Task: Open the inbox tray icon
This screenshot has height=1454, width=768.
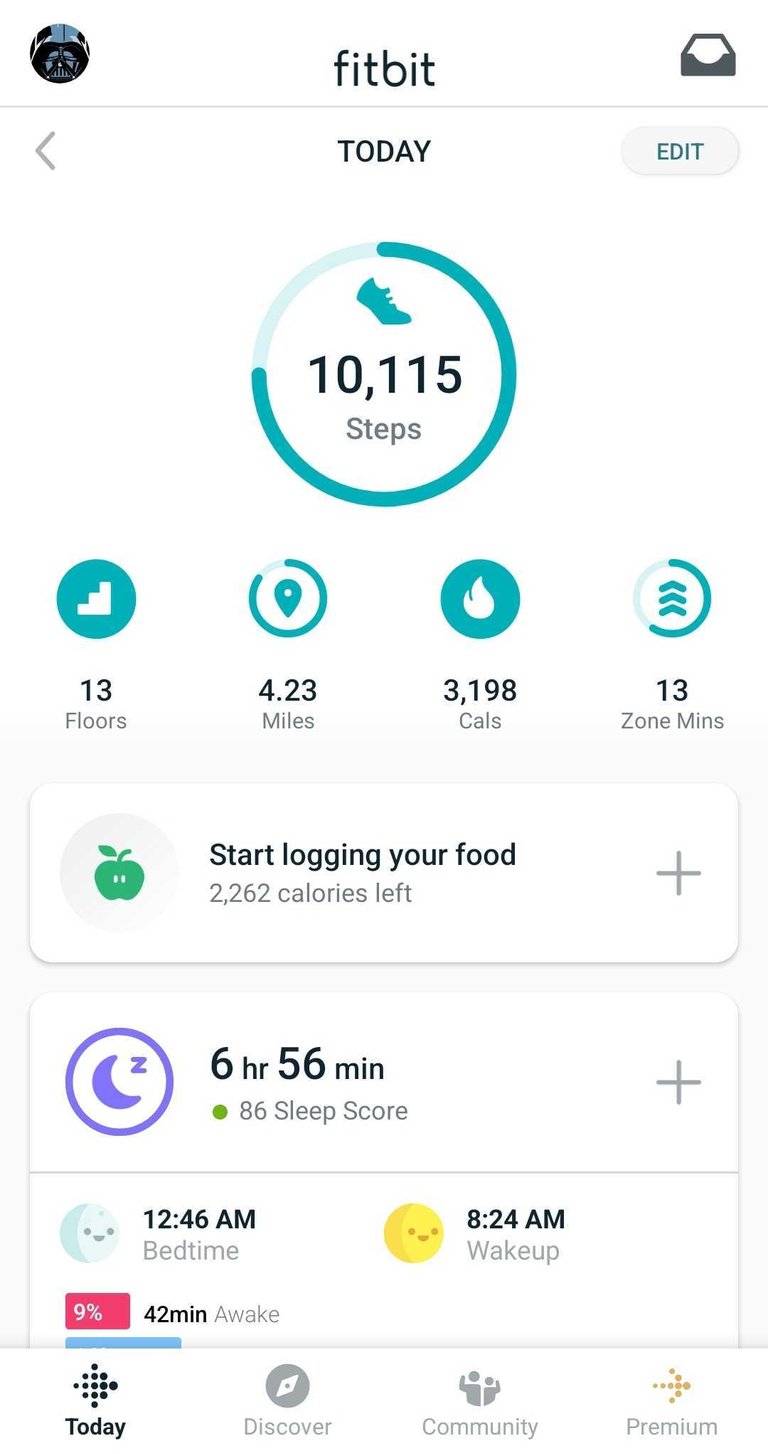Action: pyautogui.click(x=708, y=56)
